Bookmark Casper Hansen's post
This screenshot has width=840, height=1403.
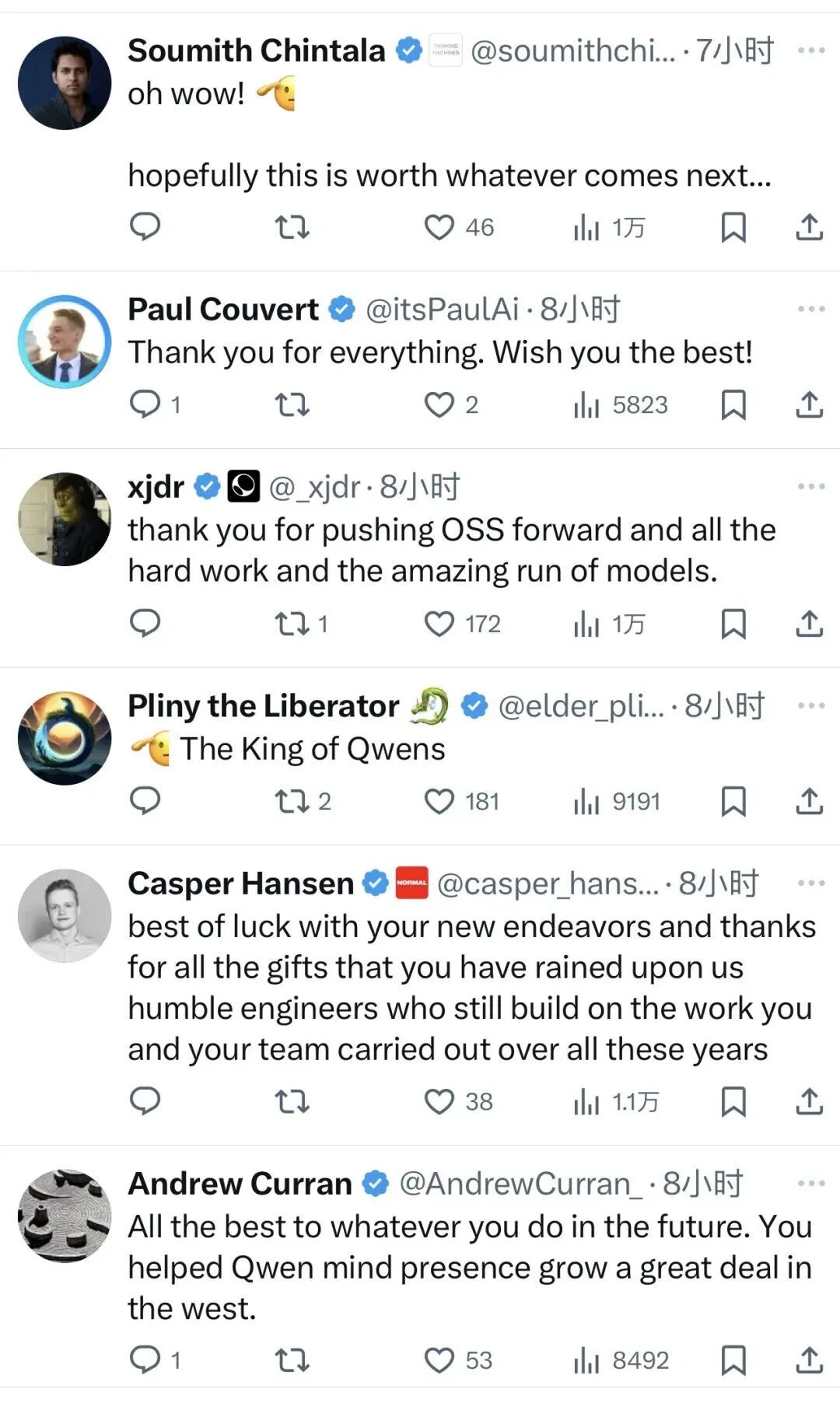tap(733, 1101)
